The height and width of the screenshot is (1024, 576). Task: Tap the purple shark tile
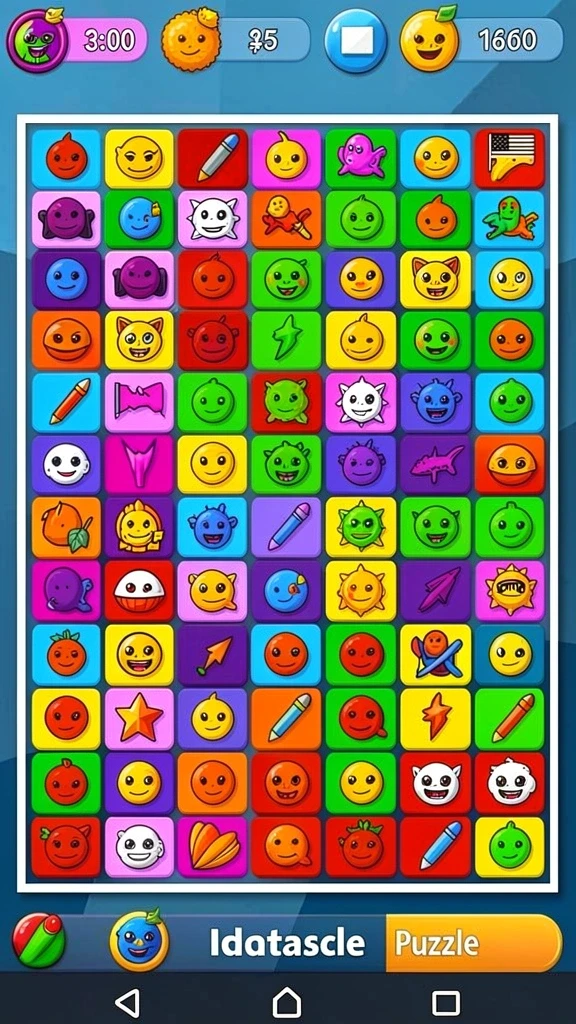pos(436,464)
